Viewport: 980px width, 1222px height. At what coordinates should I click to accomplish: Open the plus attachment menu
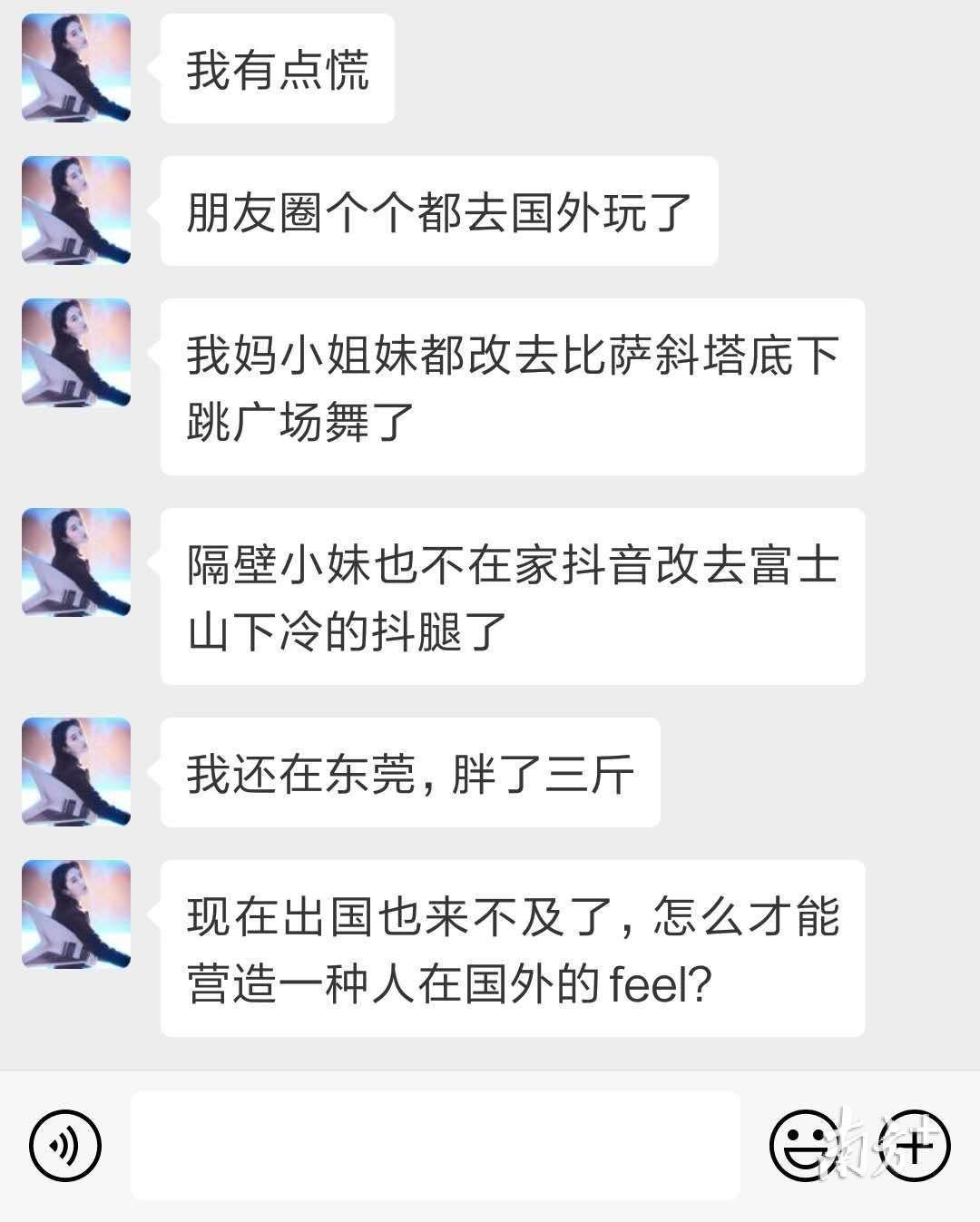tap(915, 1145)
